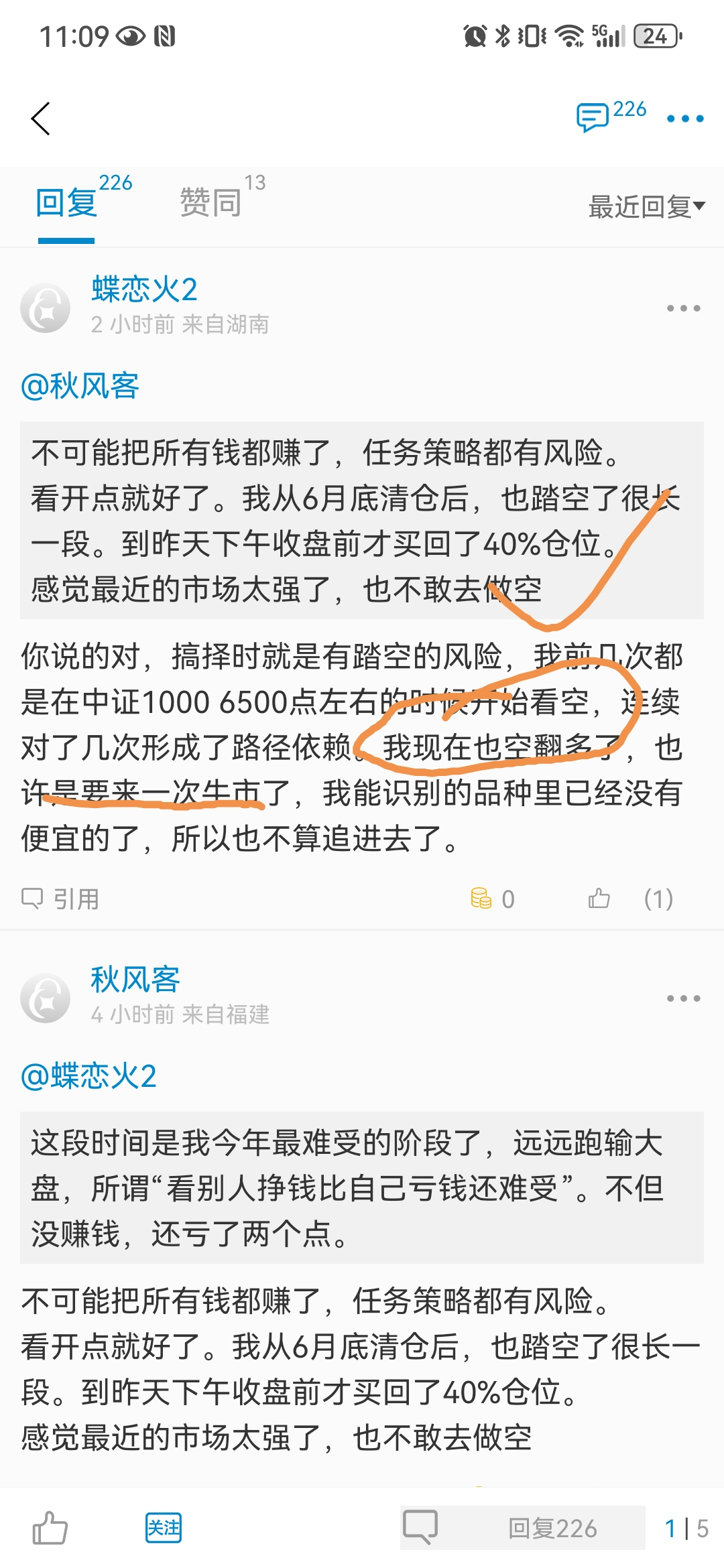Image resolution: width=724 pixels, height=1568 pixels.
Task: Open the 226 comments icon at top
Action: pos(610,117)
